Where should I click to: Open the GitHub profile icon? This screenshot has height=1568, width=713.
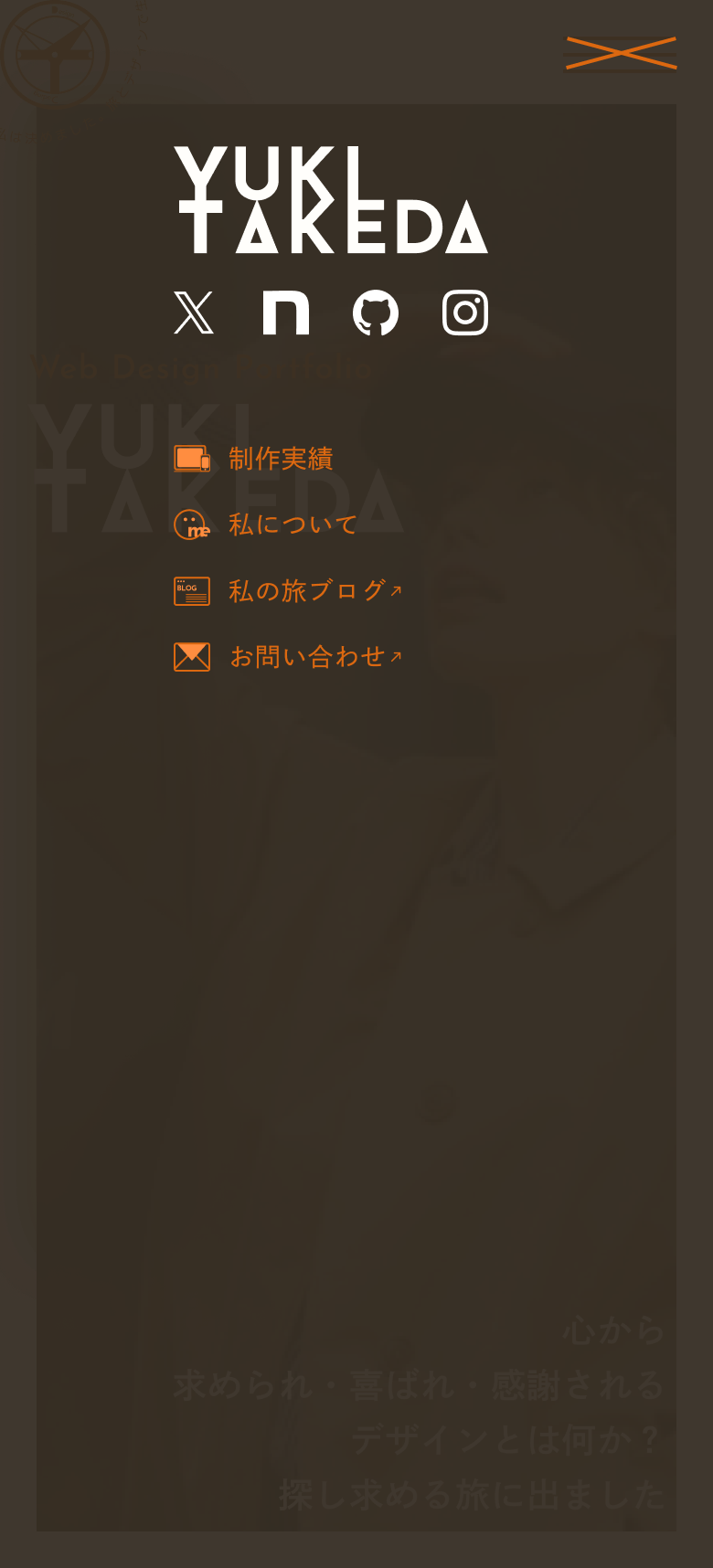point(375,313)
